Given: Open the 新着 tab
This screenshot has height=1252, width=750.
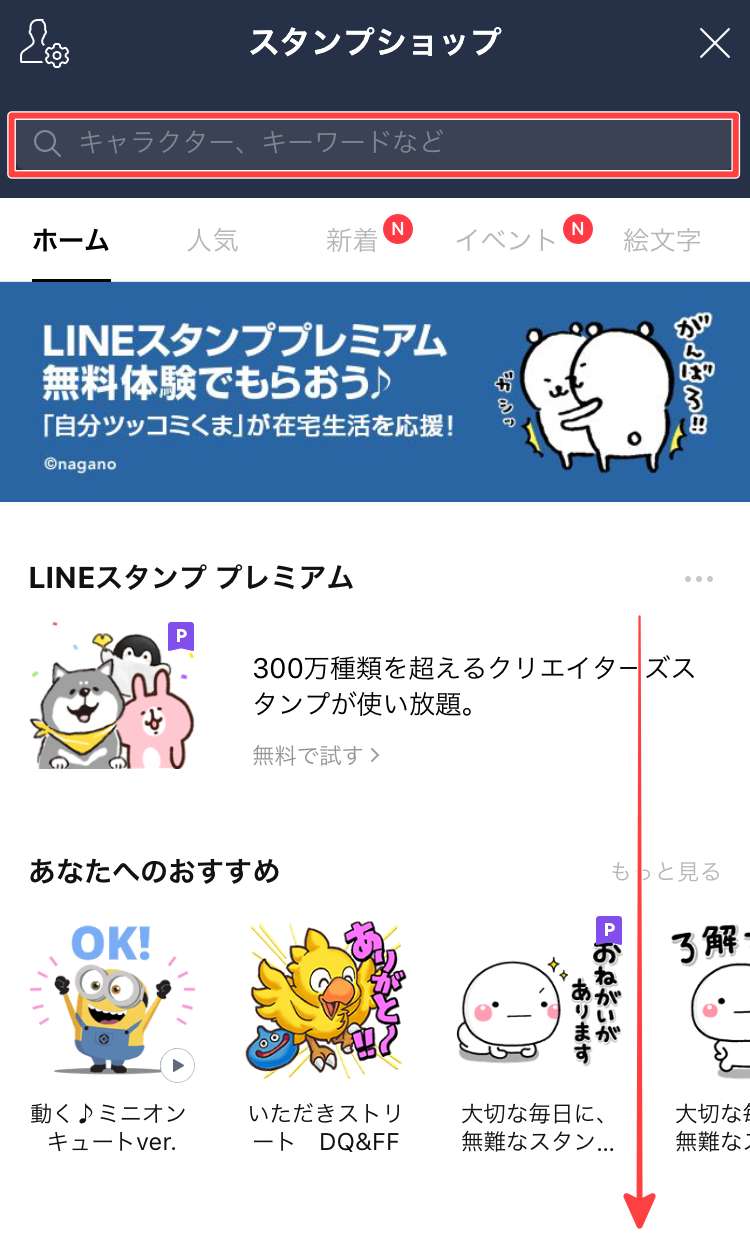Looking at the screenshot, I should point(352,240).
